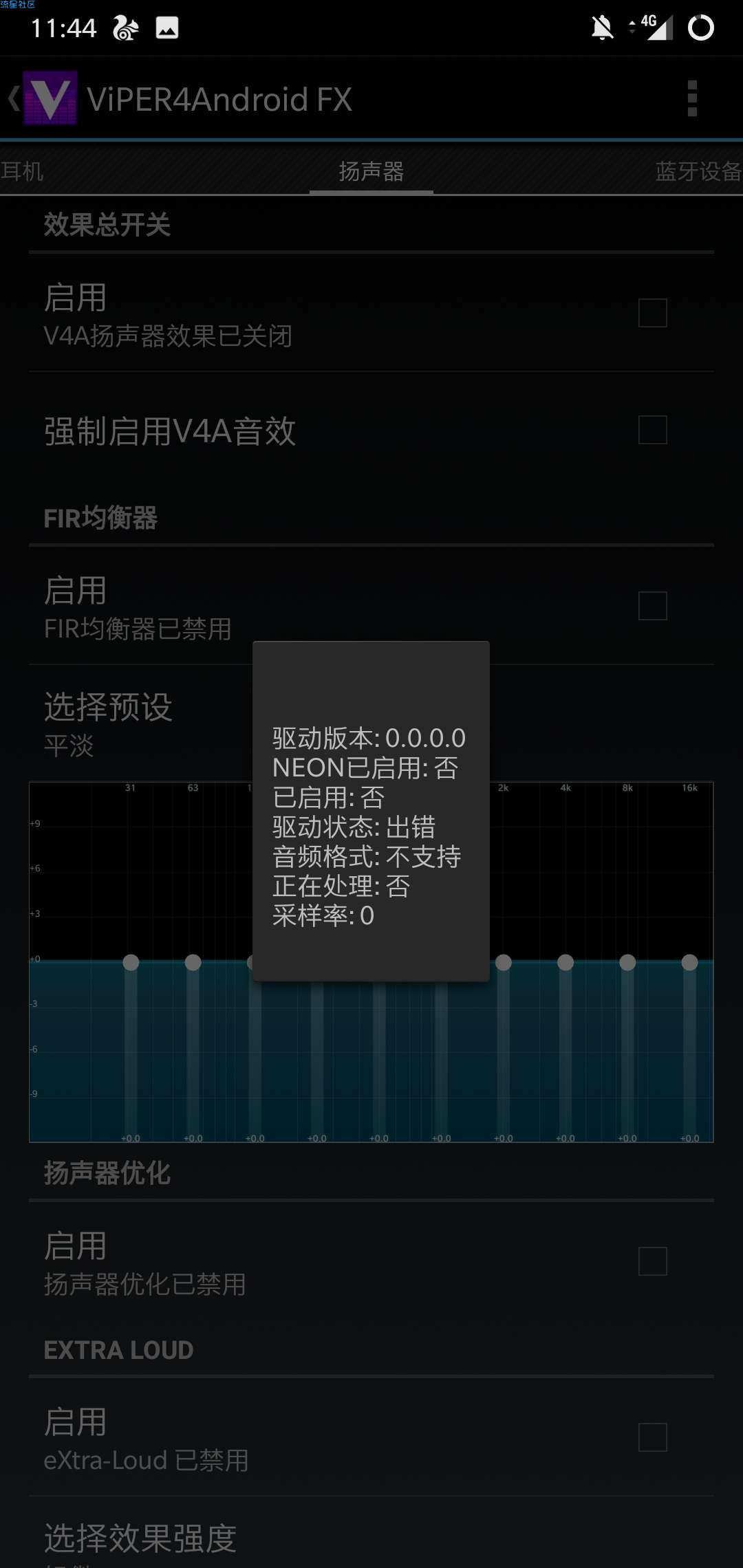Tap the 31 Hz equalizer band
The width and height of the screenshot is (743, 1568).
(131, 963)
